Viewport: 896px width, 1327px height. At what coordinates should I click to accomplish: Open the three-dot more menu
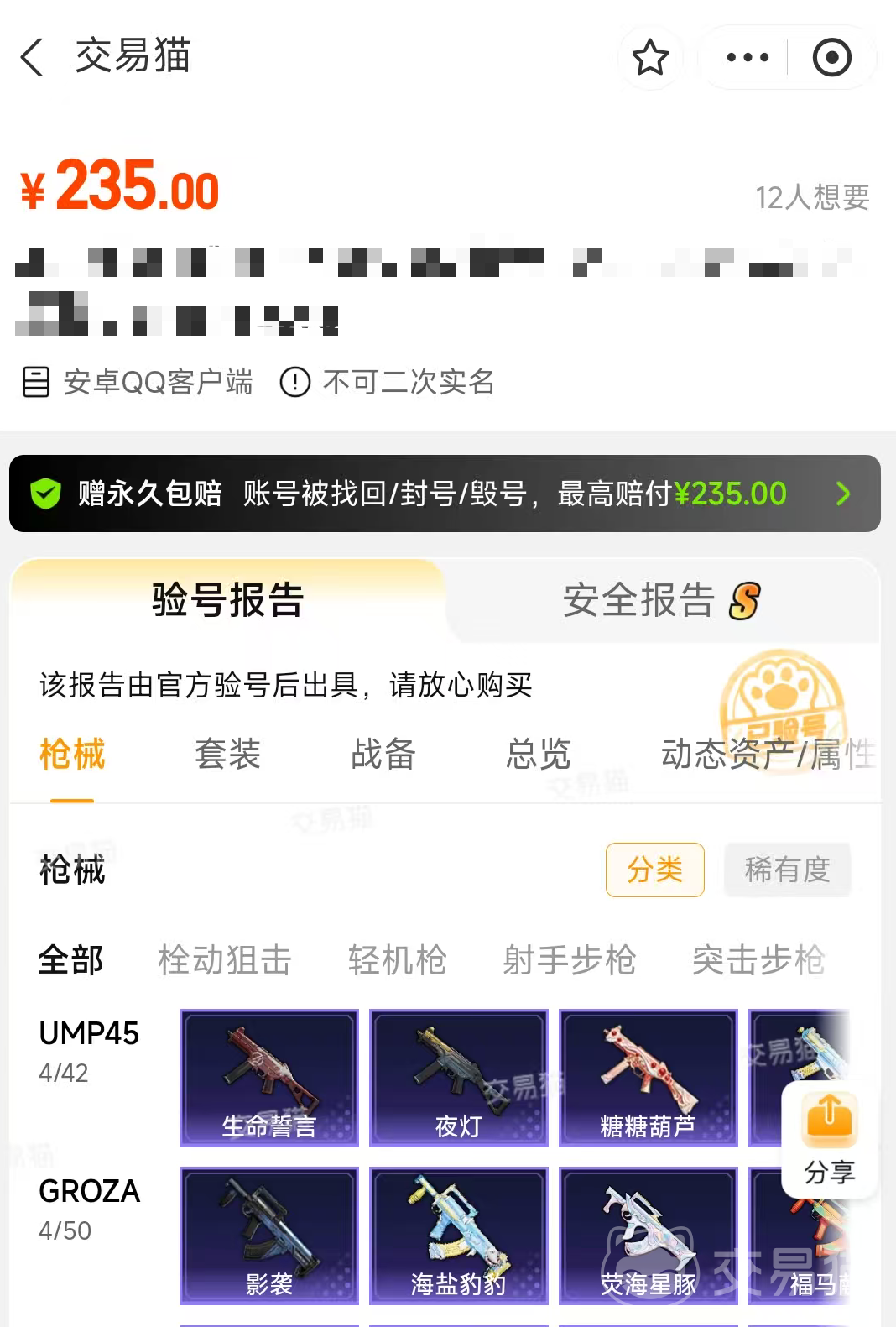point(747,57)
